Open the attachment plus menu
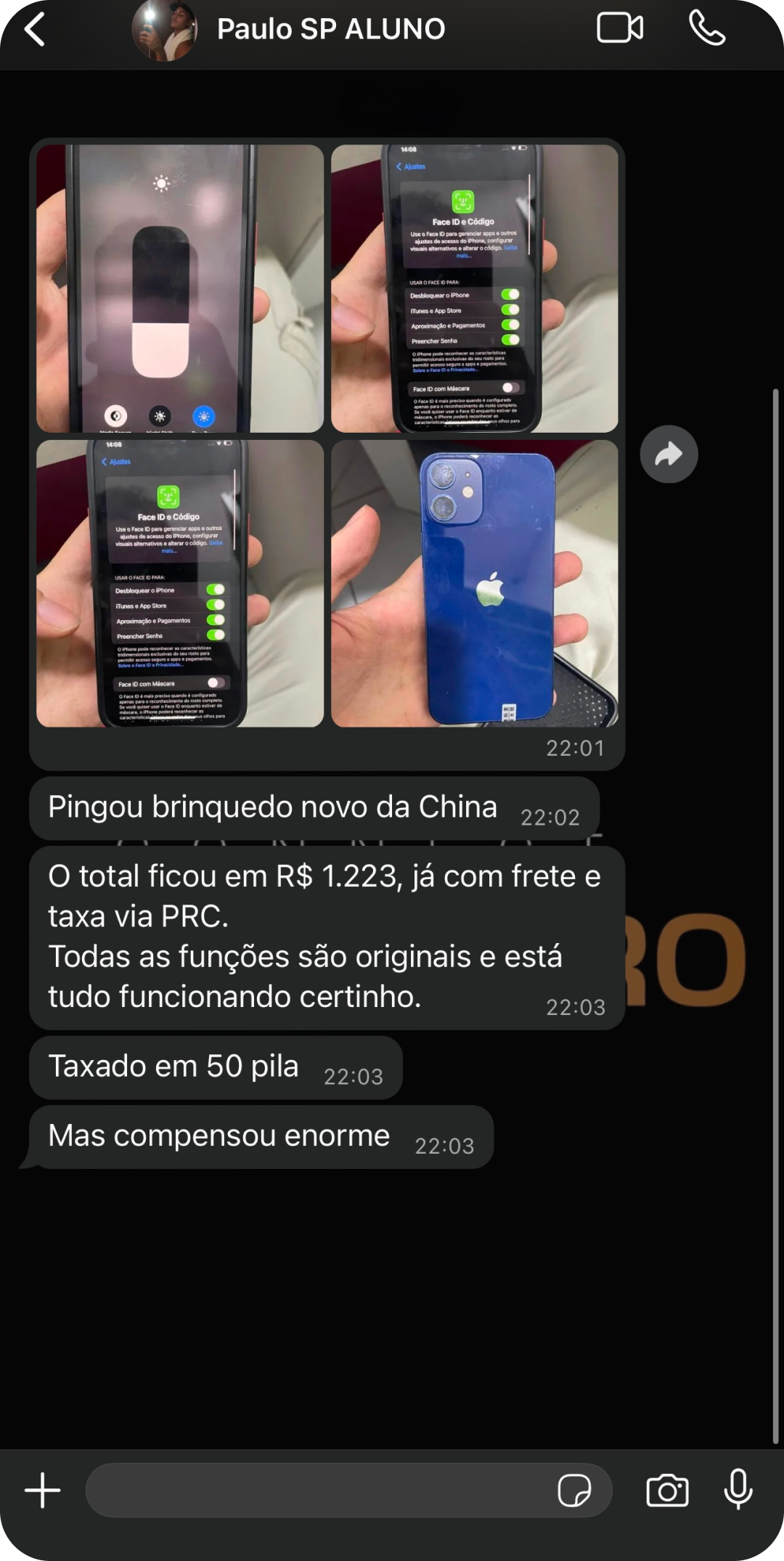This screenshot has width=784, height=1561. [x=43, y=1491]
